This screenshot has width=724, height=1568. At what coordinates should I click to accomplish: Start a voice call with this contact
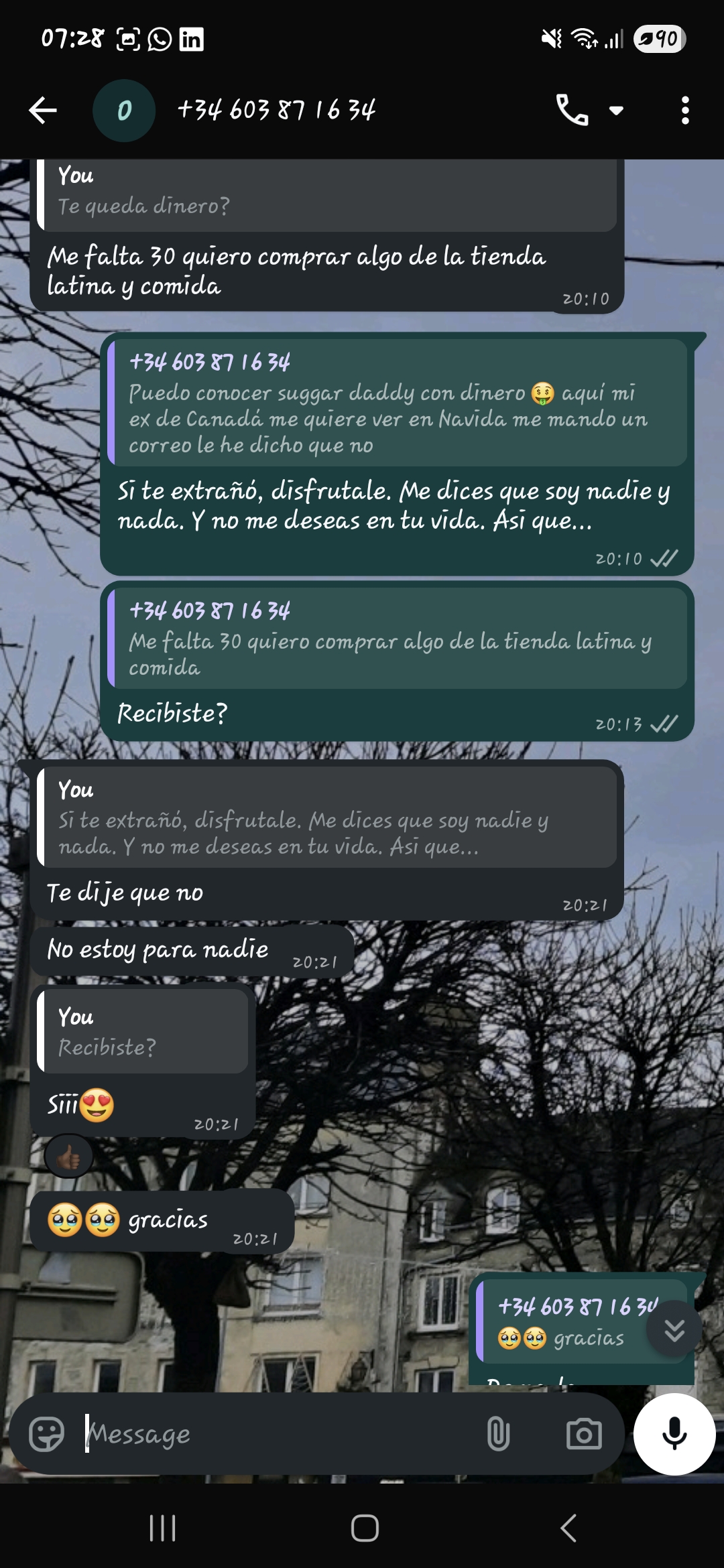coord(572,111)
